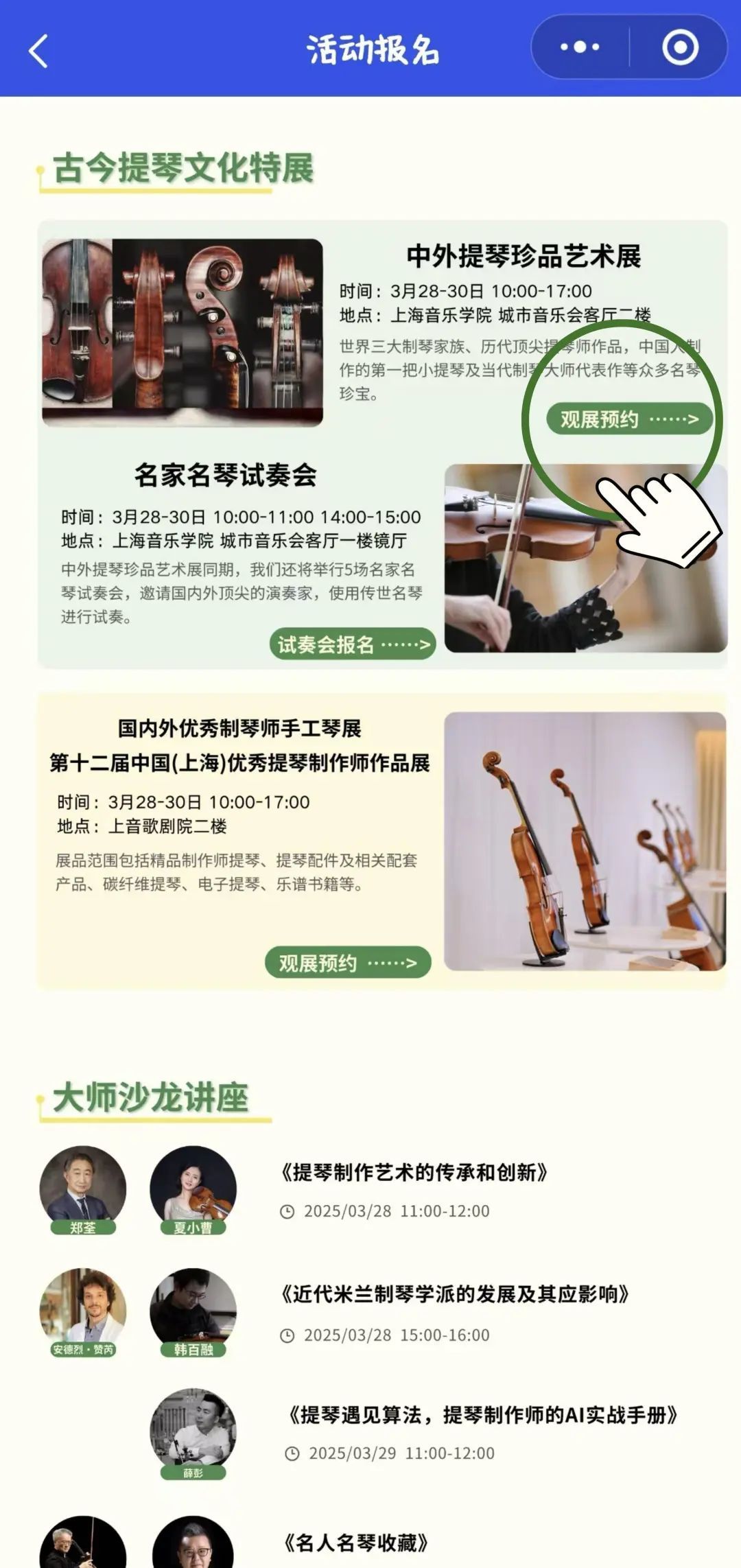Viewport: 741px width, 1568px height.
Task: Open lecture 《近代米兰制琴学派的发展及其应影响》
Action: 454,1294
